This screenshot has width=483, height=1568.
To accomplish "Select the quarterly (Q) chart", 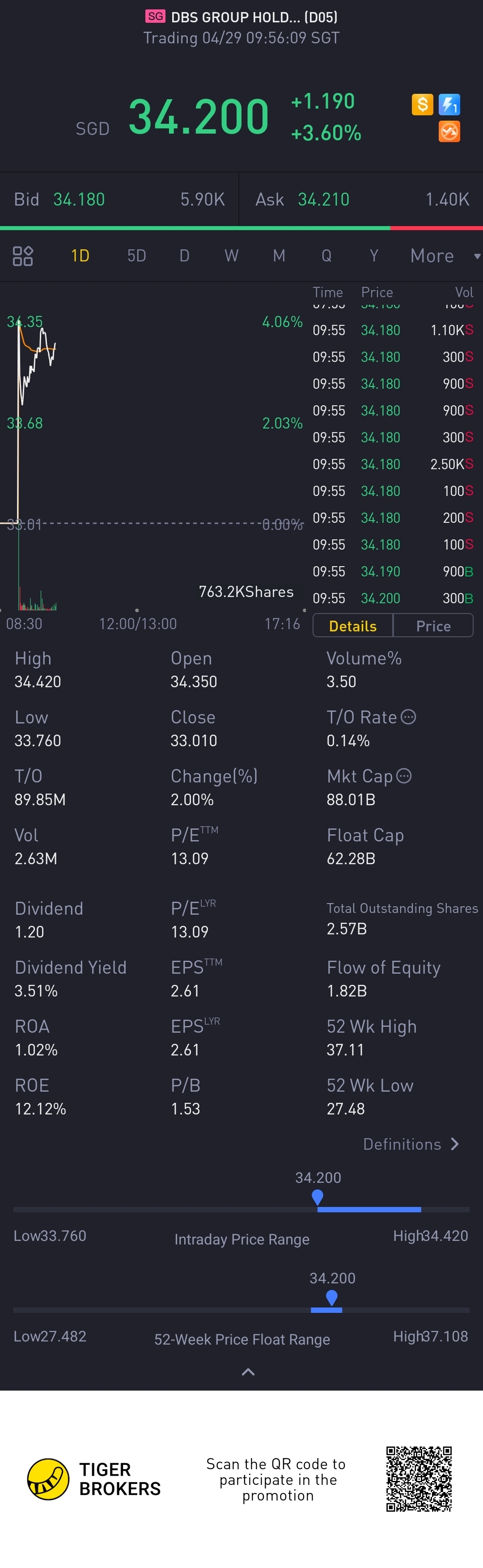I will pyautogui.click(x=326, y=256).
